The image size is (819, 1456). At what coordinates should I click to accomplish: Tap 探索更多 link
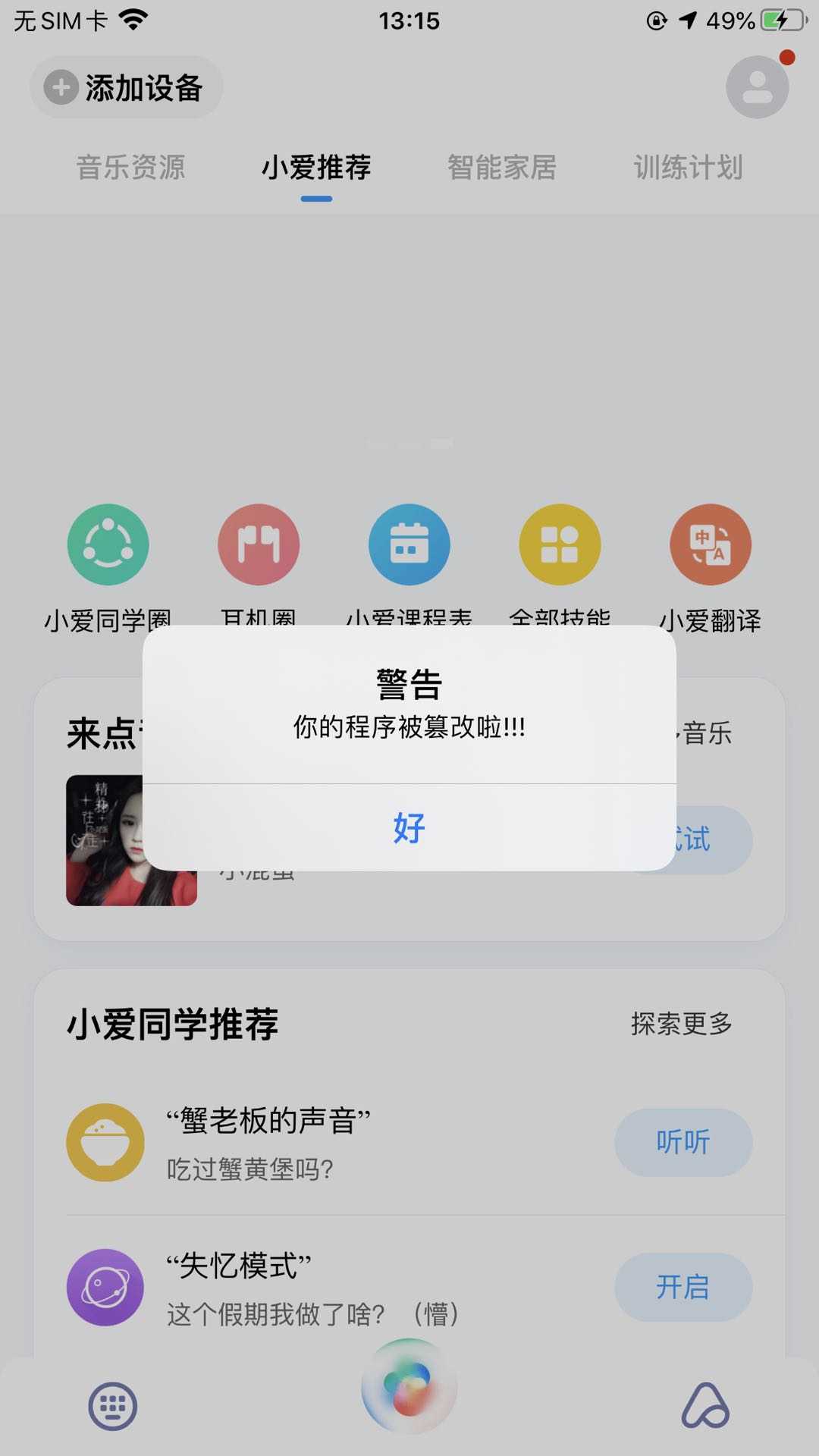click(681, 1024)
